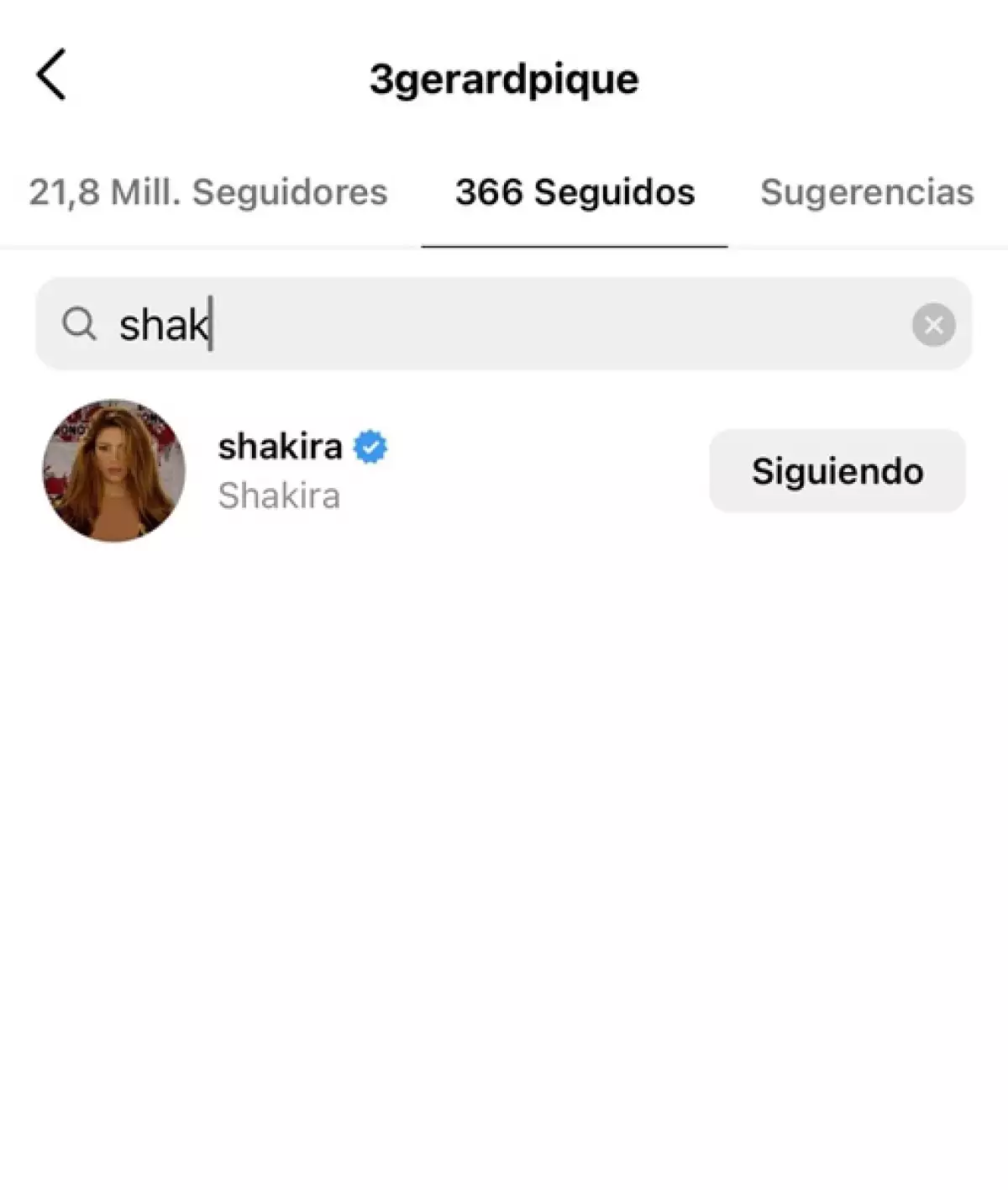Toggle follow status via Siguiendo button
Image resolution: width=1008 pixels, height=1190 pixels.
pos(837,470)
